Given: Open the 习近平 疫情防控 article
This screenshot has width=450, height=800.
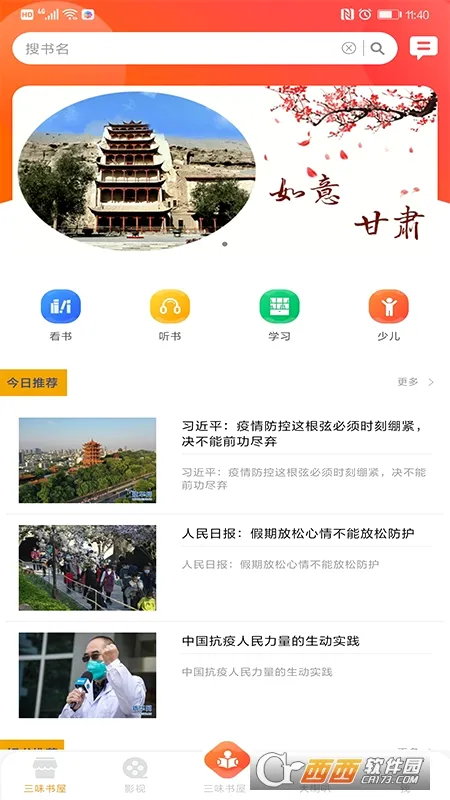Looking at the screenshot, I should (225, 460).
